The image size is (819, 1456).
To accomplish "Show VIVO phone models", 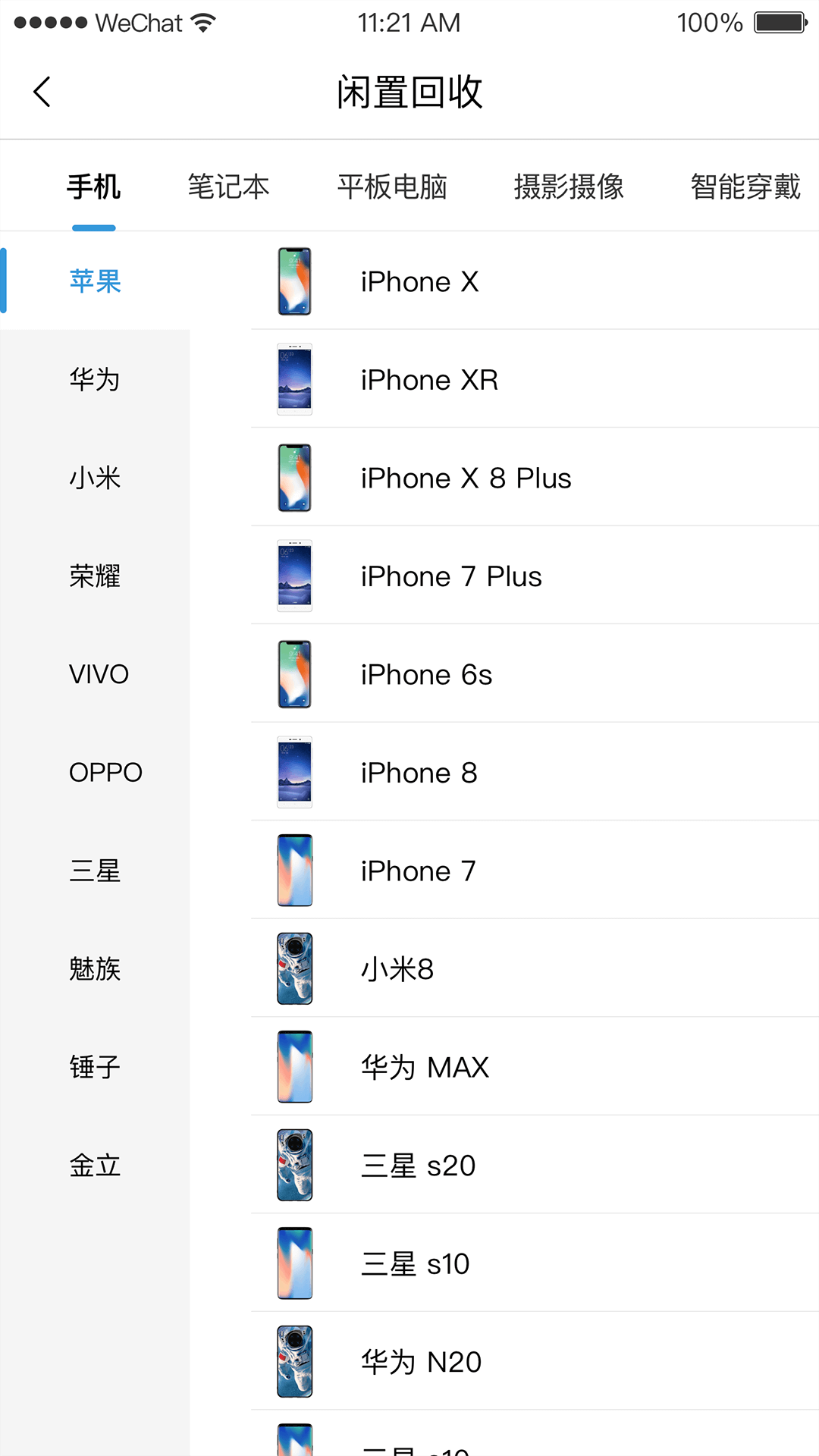I will 99,674.
